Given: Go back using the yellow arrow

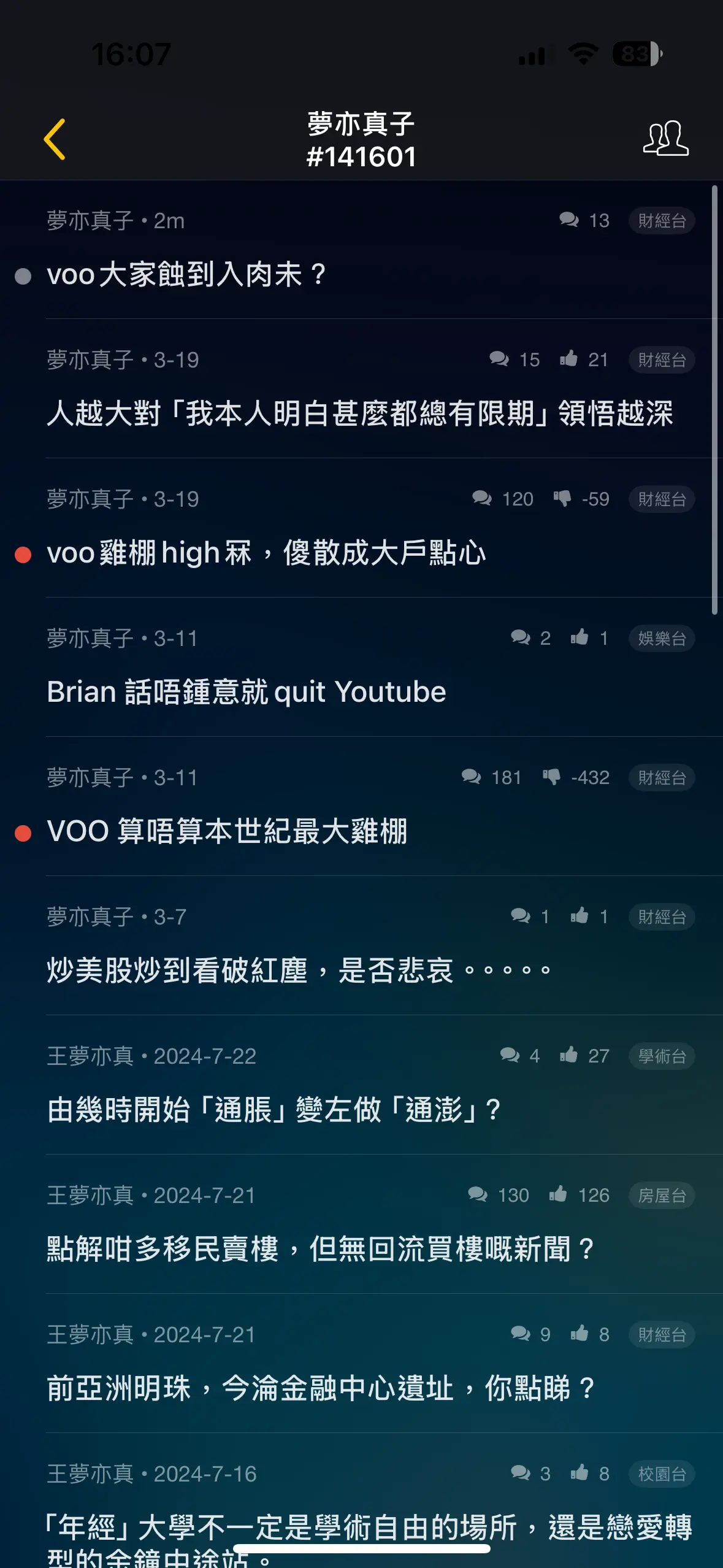Looking at the screenshot, I should 55,139.
